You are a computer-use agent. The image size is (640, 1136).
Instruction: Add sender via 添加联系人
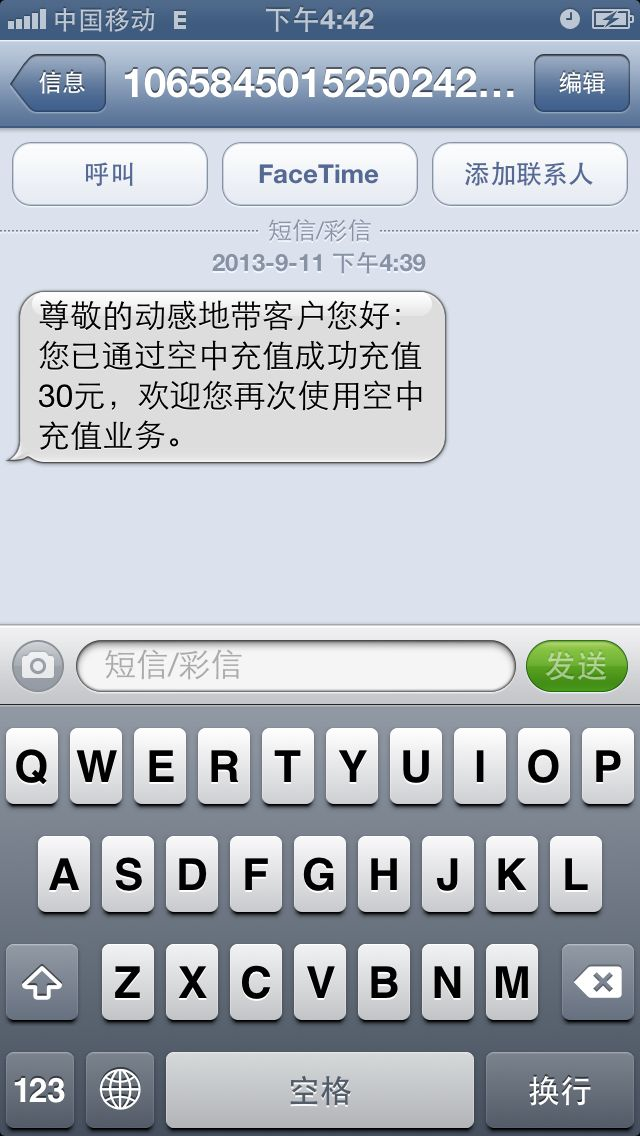point(529,174)
